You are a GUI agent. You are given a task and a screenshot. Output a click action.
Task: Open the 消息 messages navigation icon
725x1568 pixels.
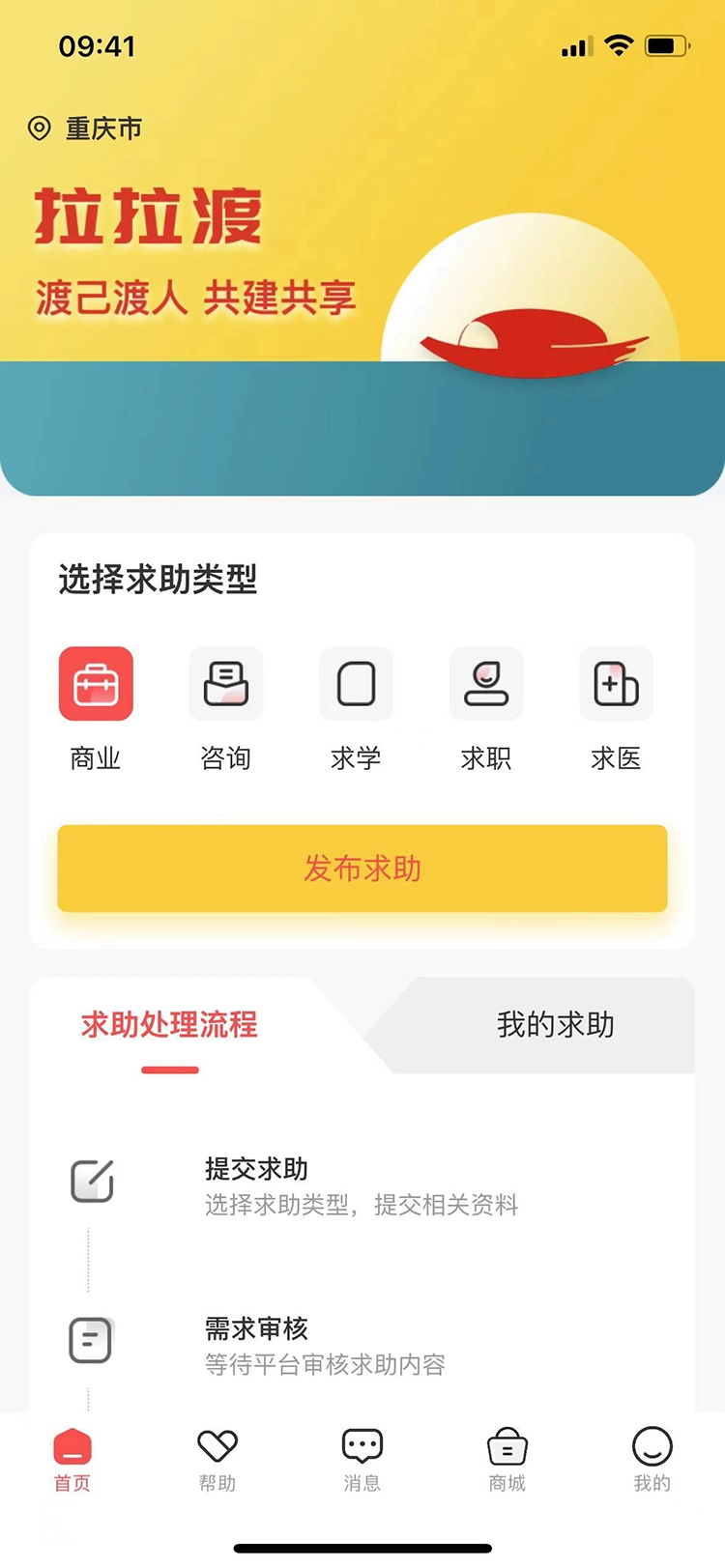[x=362, y=1446]
